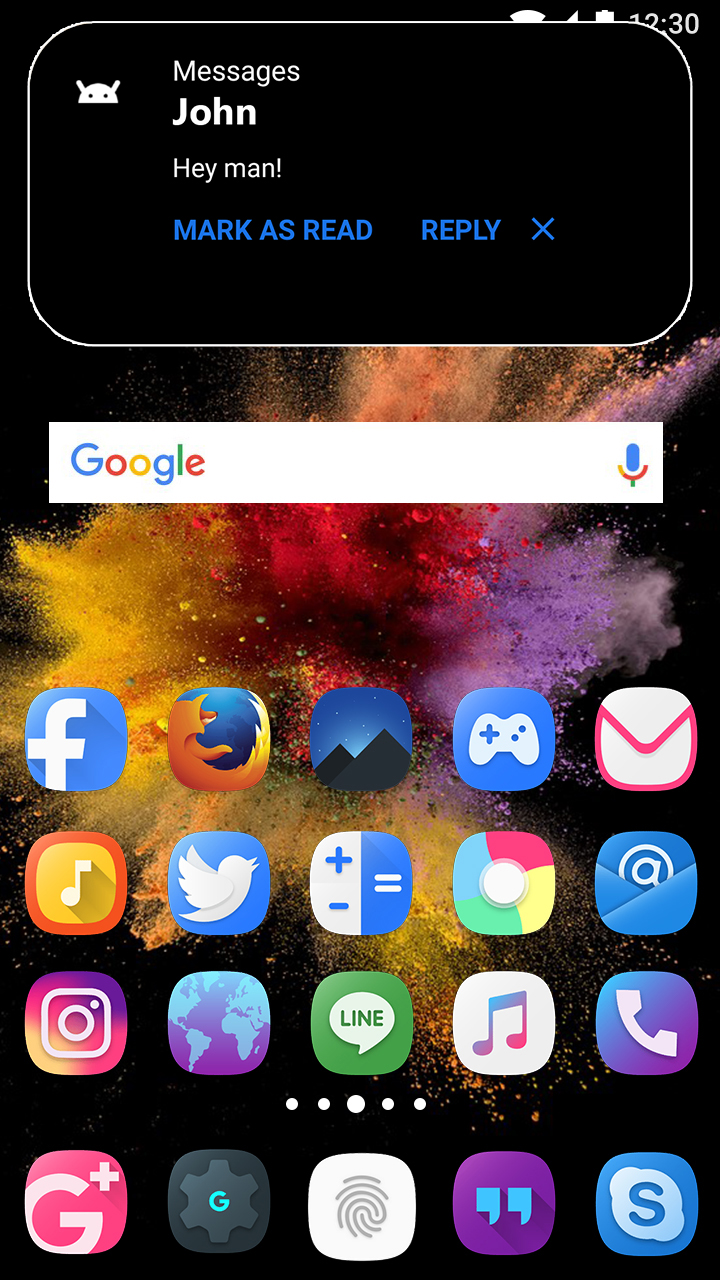Open the Google search box
720x1280 pixels.
330,462
